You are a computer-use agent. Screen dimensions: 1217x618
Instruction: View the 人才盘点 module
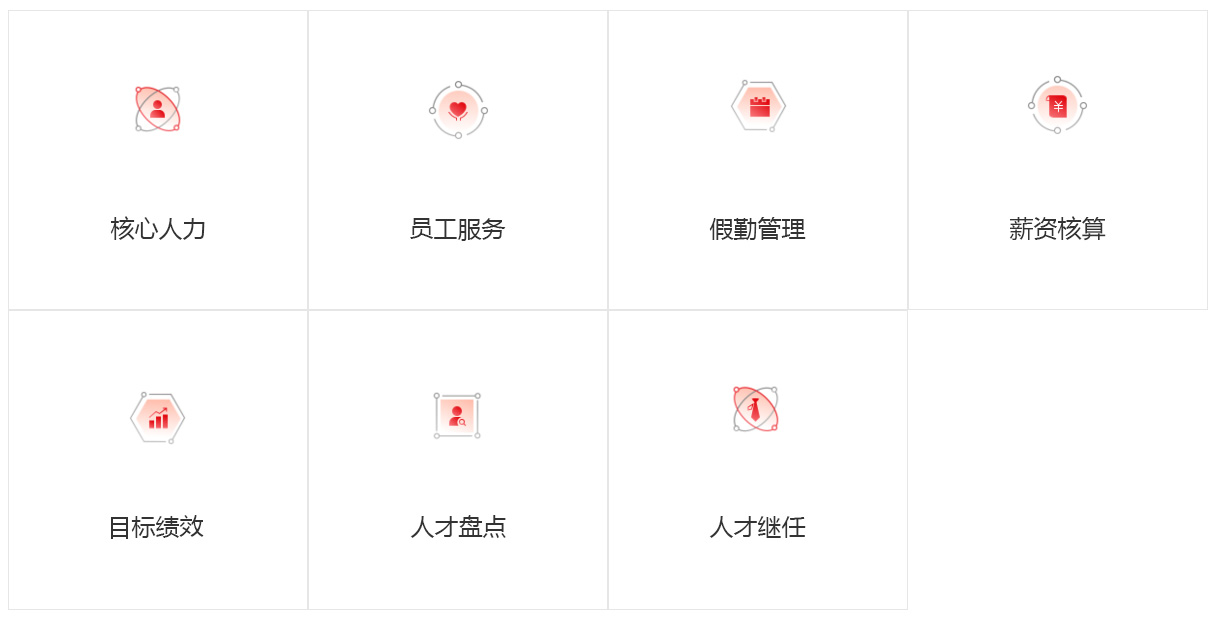(x=458, y=460)
